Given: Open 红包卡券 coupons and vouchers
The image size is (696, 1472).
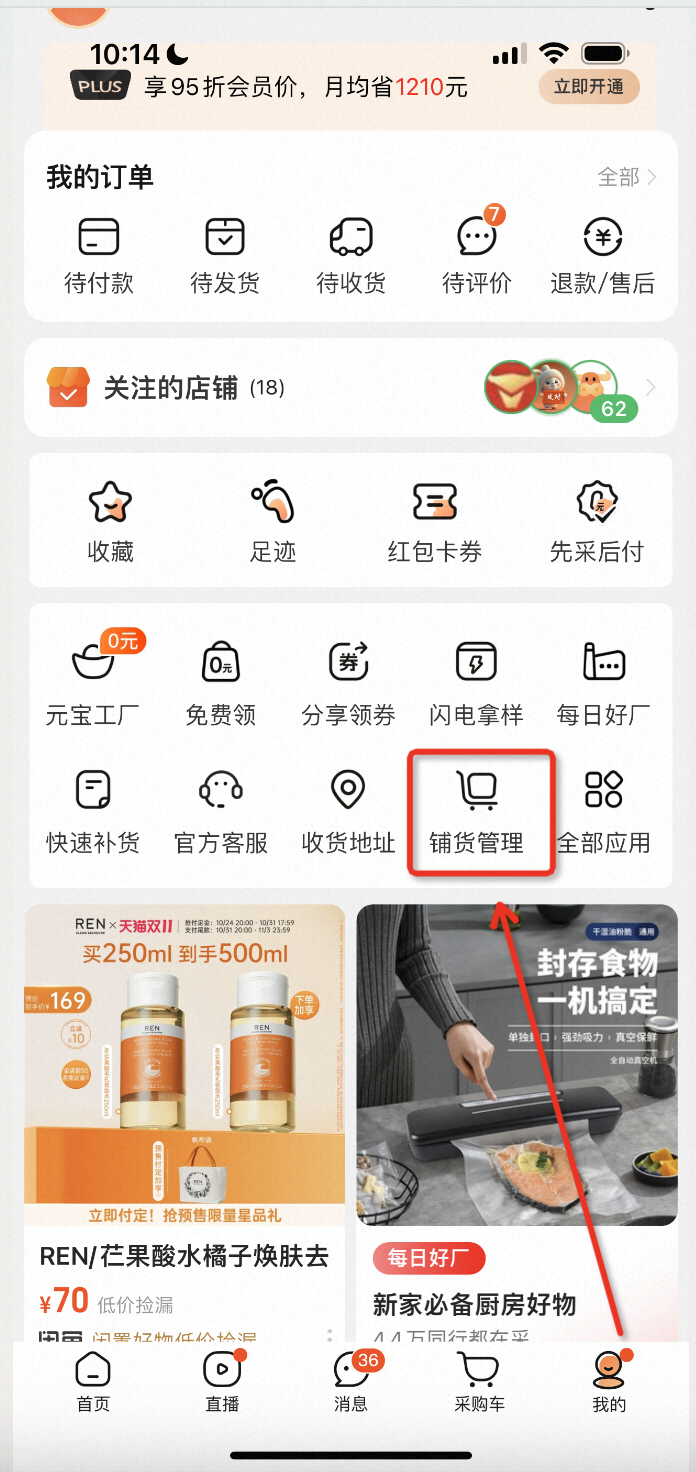Looking at the screenshot, I should pyautogui.click(x=434, y=522).
